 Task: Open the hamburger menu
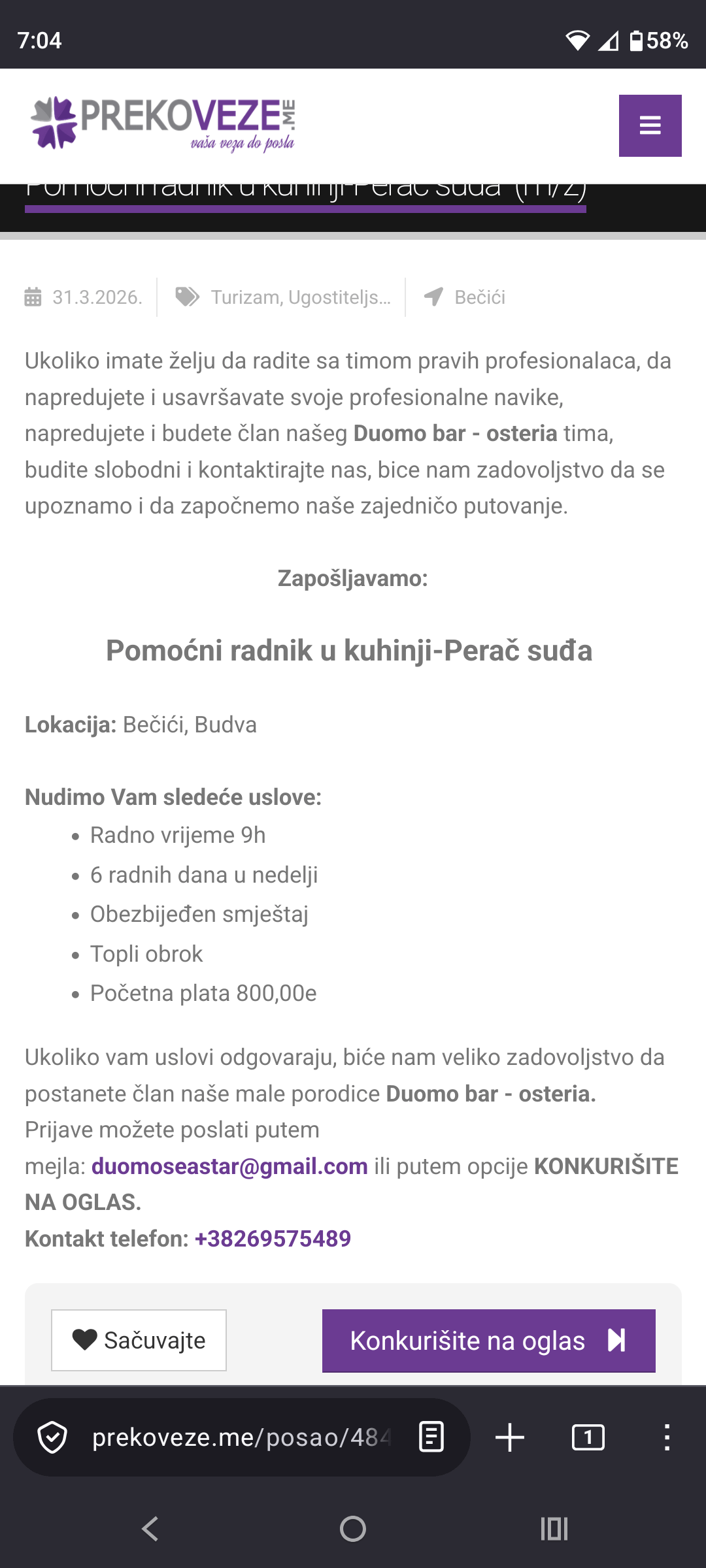pyautogui.click(x=650, y=125)
